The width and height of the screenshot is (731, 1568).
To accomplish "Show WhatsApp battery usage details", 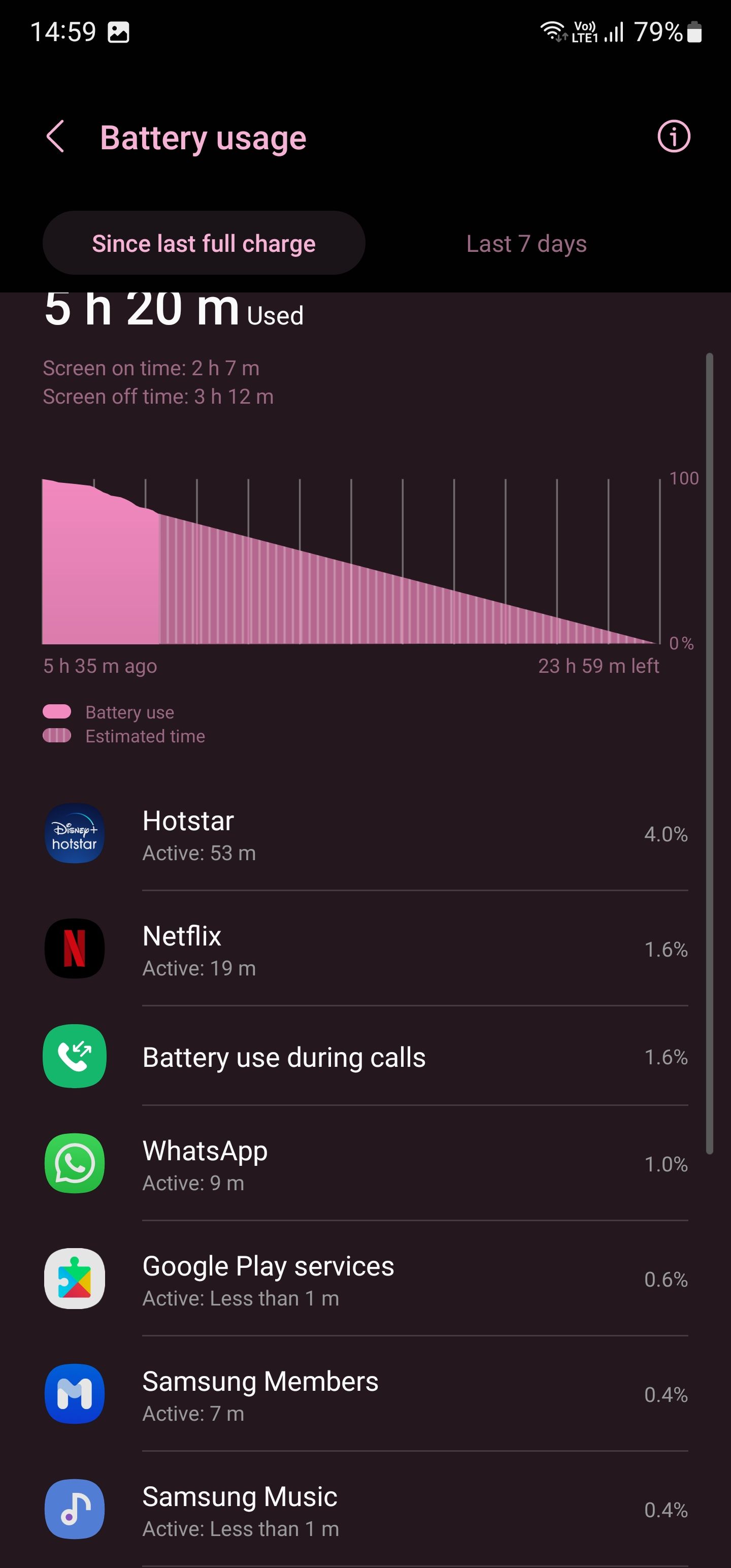I will (365, 1164).
